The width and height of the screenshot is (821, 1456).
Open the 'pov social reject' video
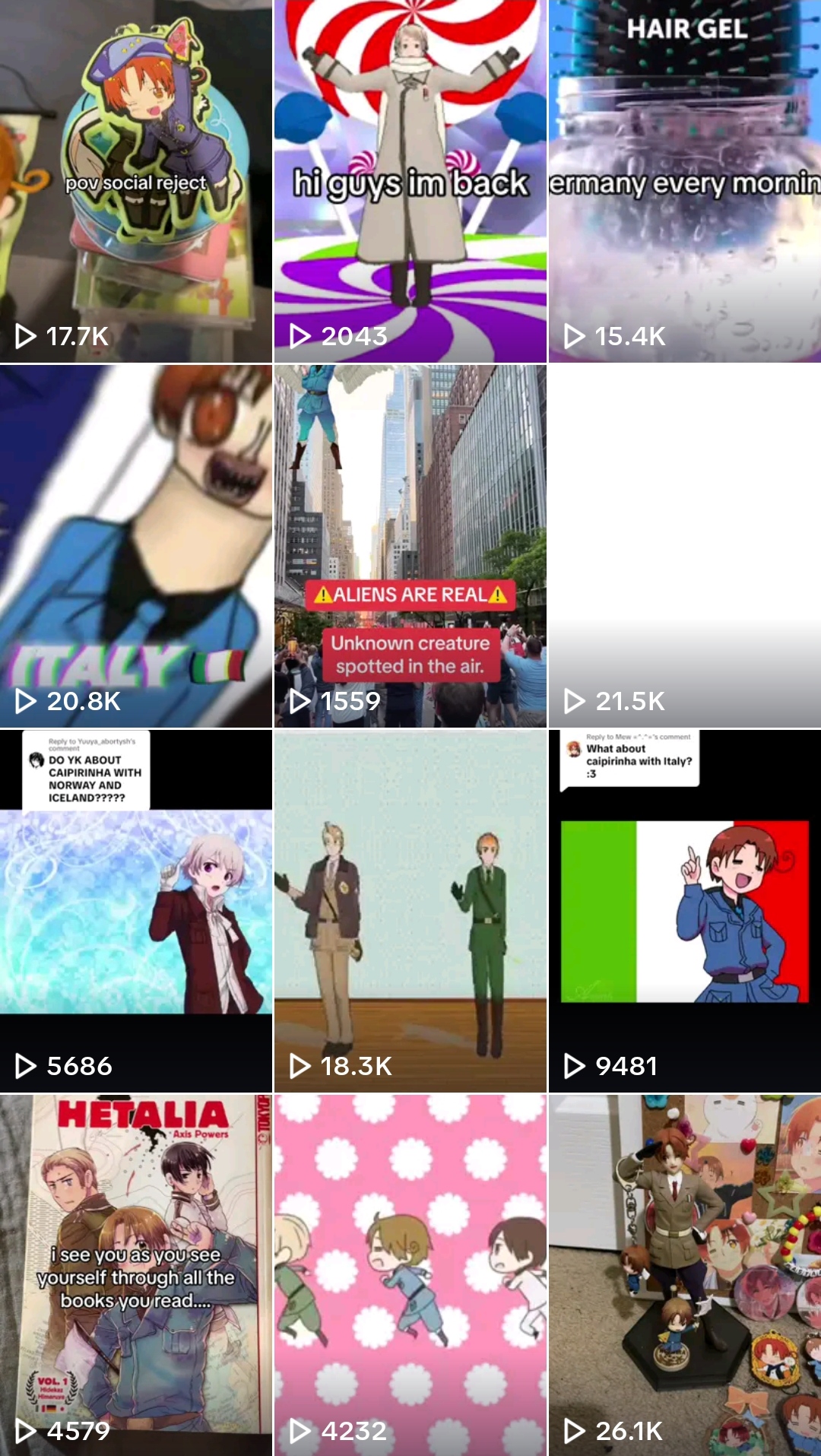pyautogui.click(x=136, y=181)
